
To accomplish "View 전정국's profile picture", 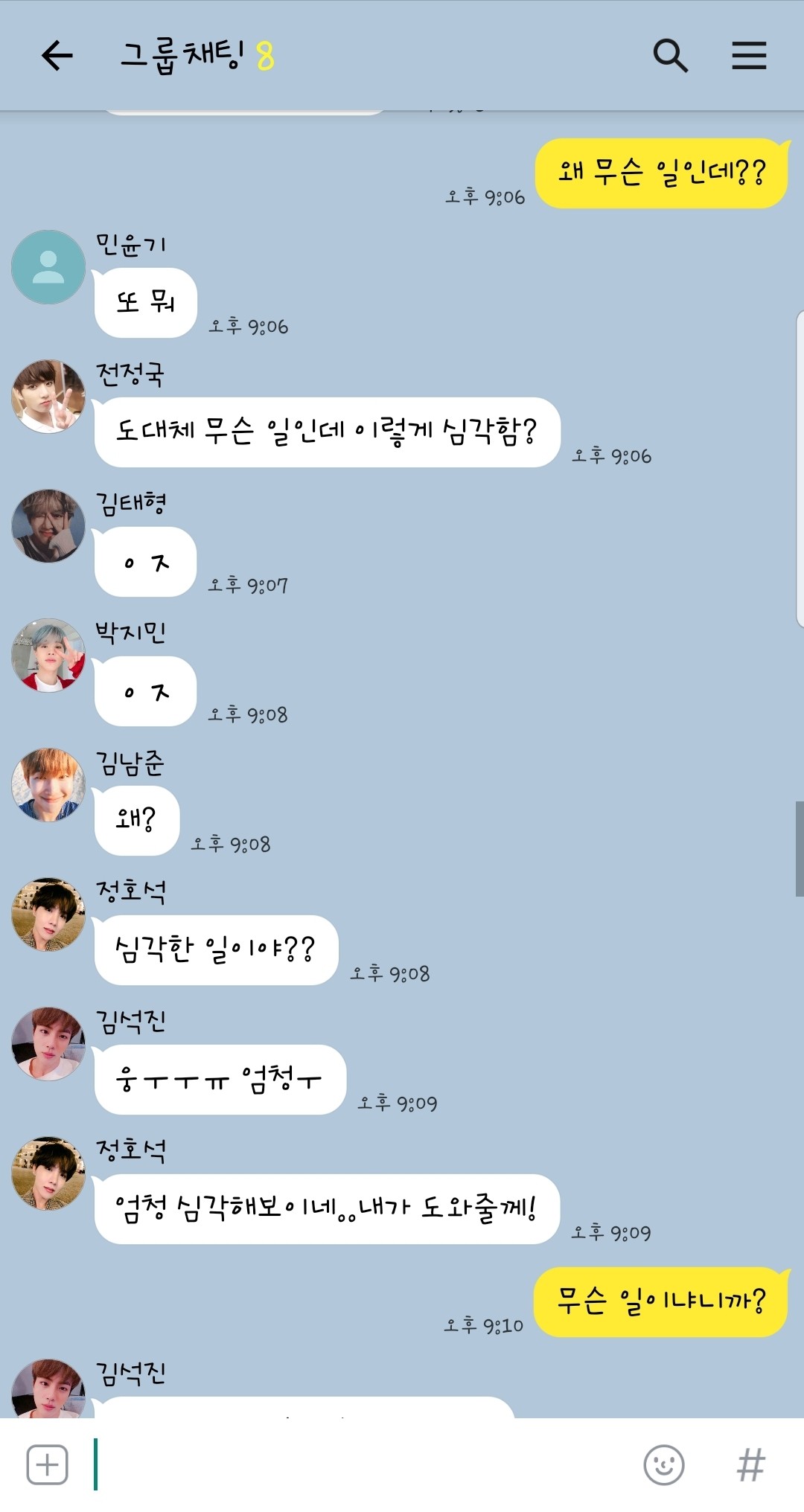I will tap(48, 397).
